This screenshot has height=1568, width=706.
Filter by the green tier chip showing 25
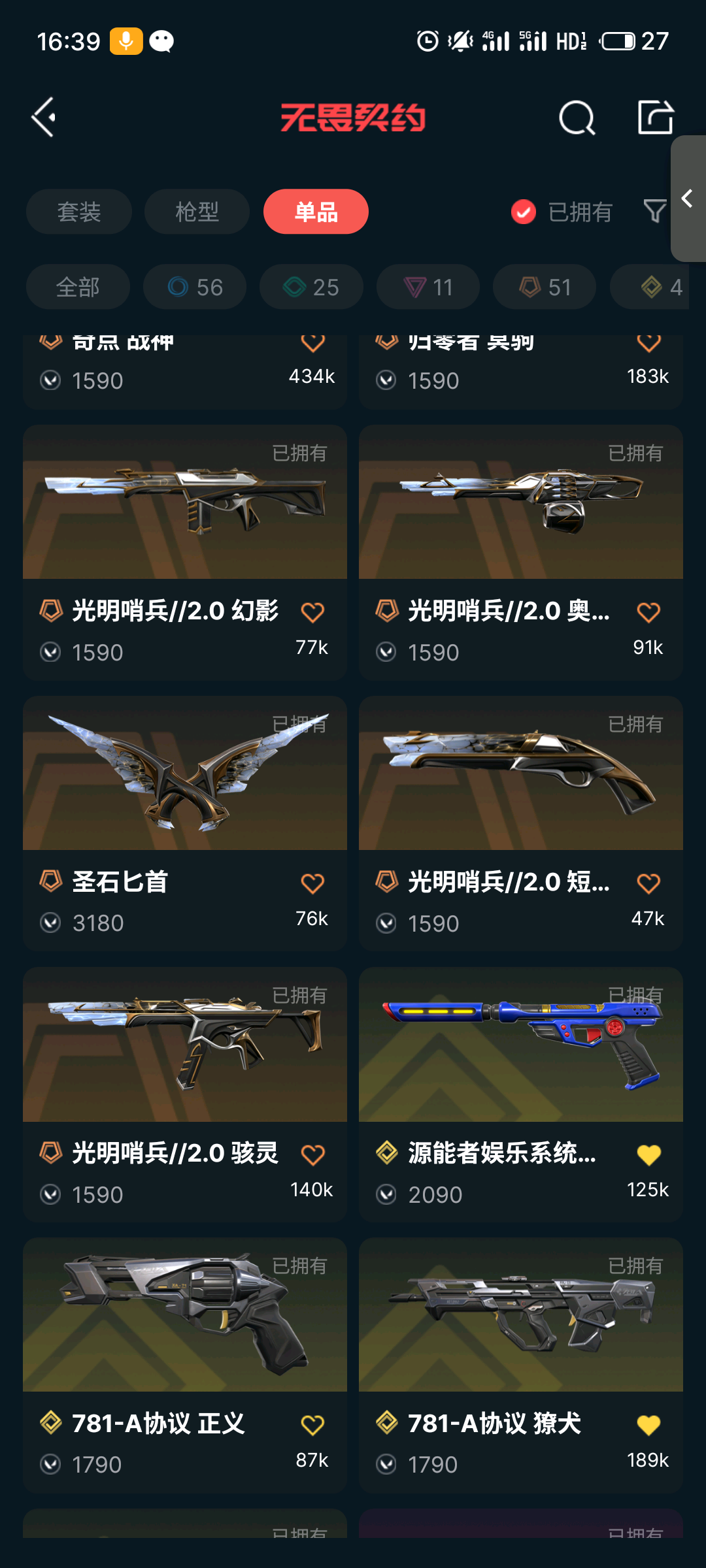point(311,287)
